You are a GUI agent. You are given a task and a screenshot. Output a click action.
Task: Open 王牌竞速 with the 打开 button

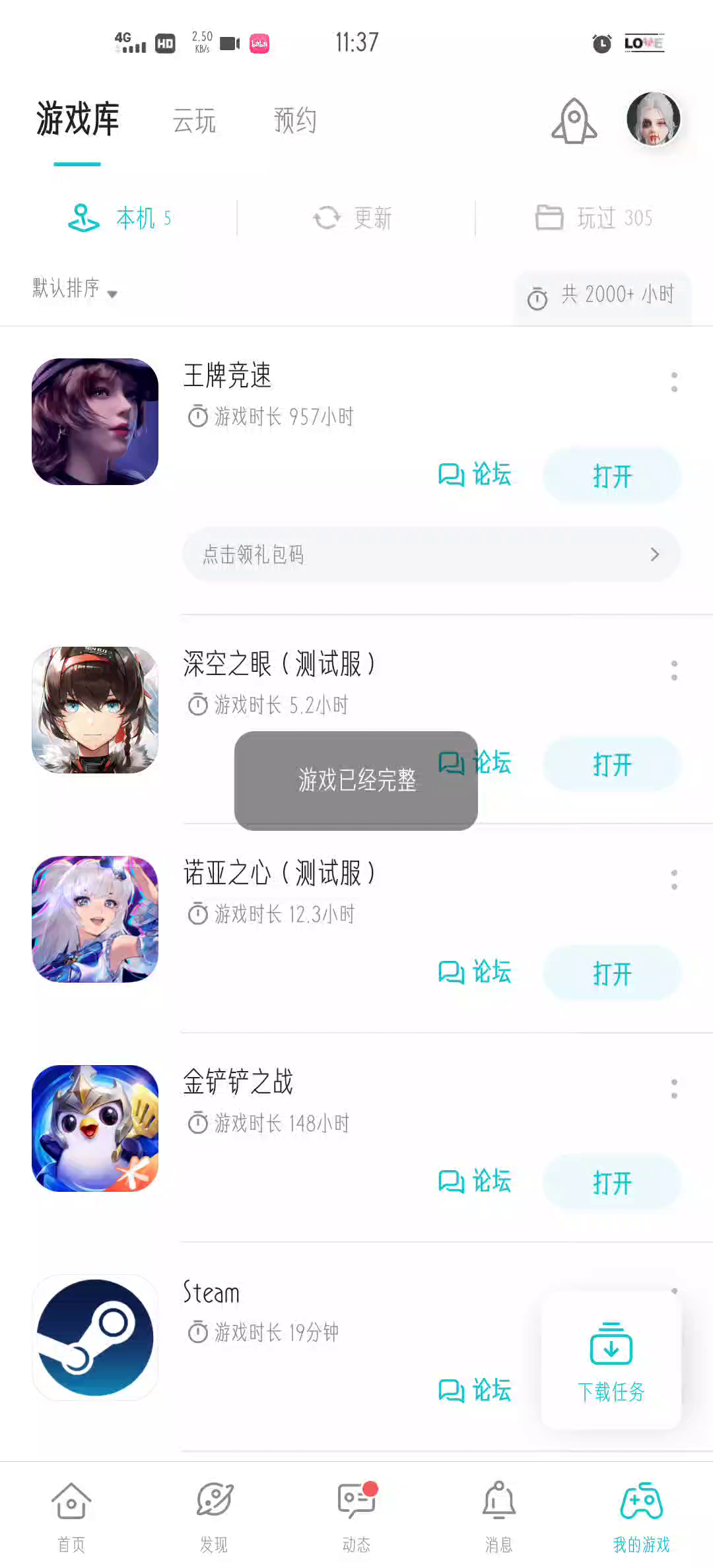611,476
